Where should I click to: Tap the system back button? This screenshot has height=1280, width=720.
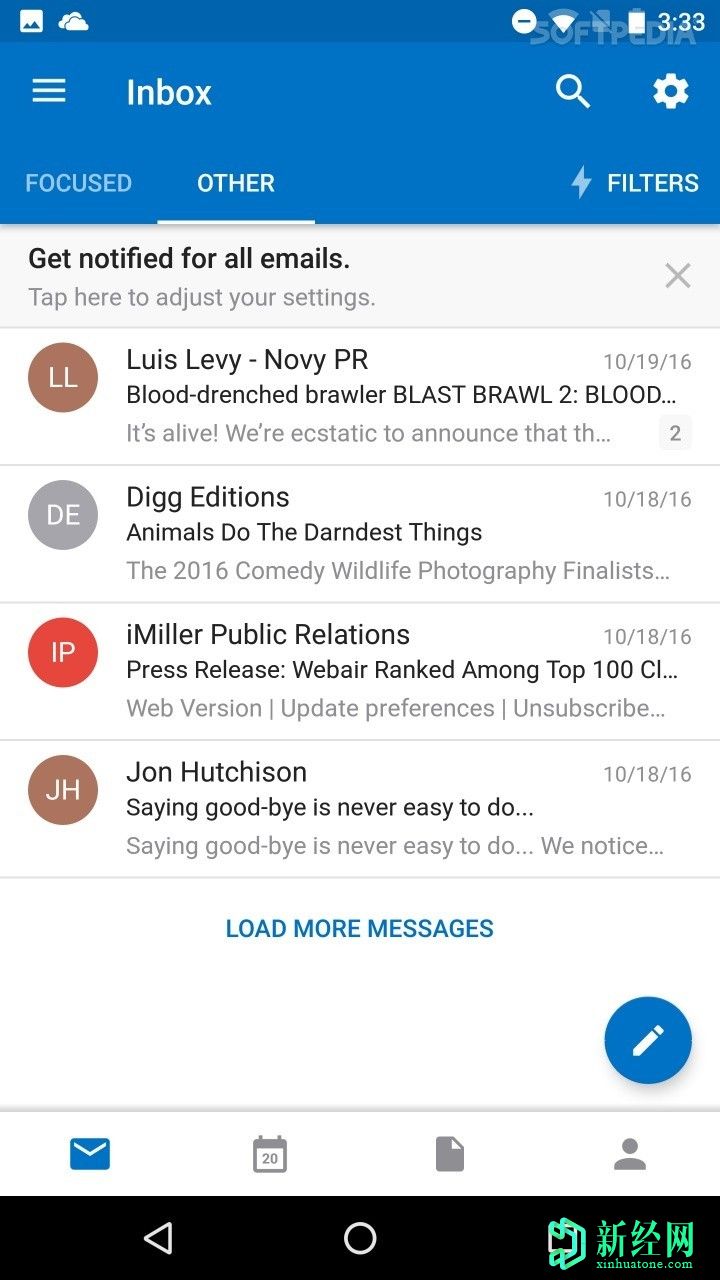coord(159,1238)
